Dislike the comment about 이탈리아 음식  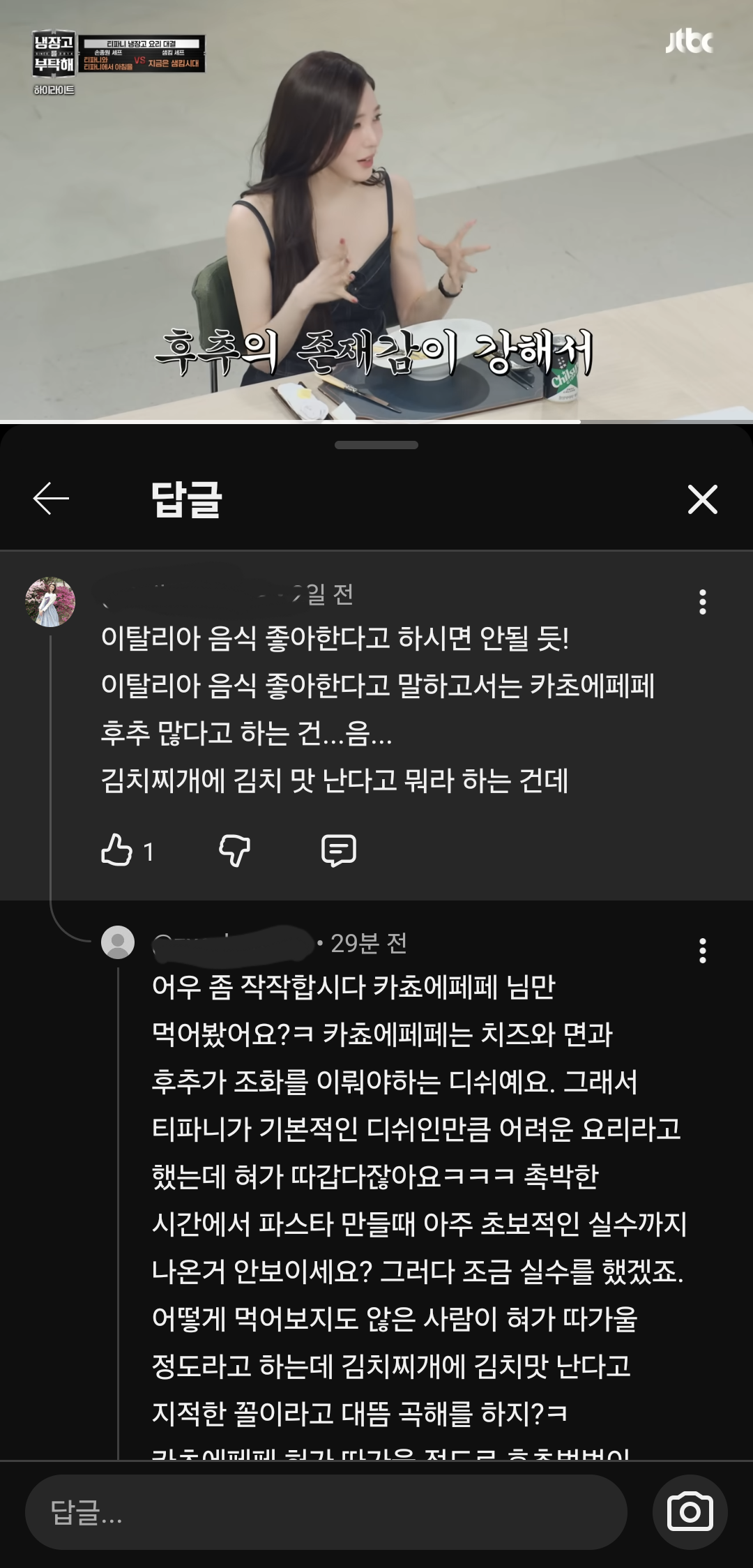click(234, 850)
